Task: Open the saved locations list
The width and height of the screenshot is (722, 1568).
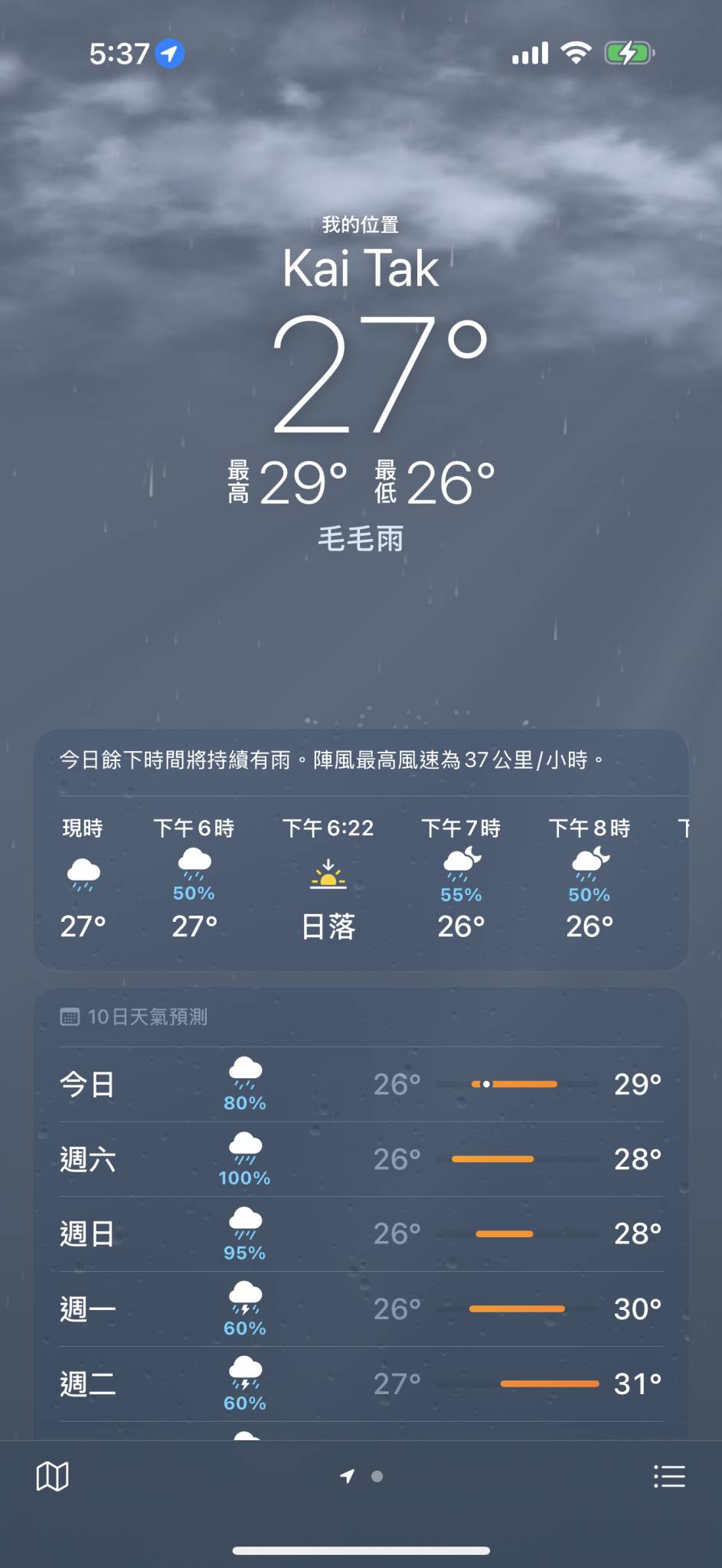Action: point(669,1475)
